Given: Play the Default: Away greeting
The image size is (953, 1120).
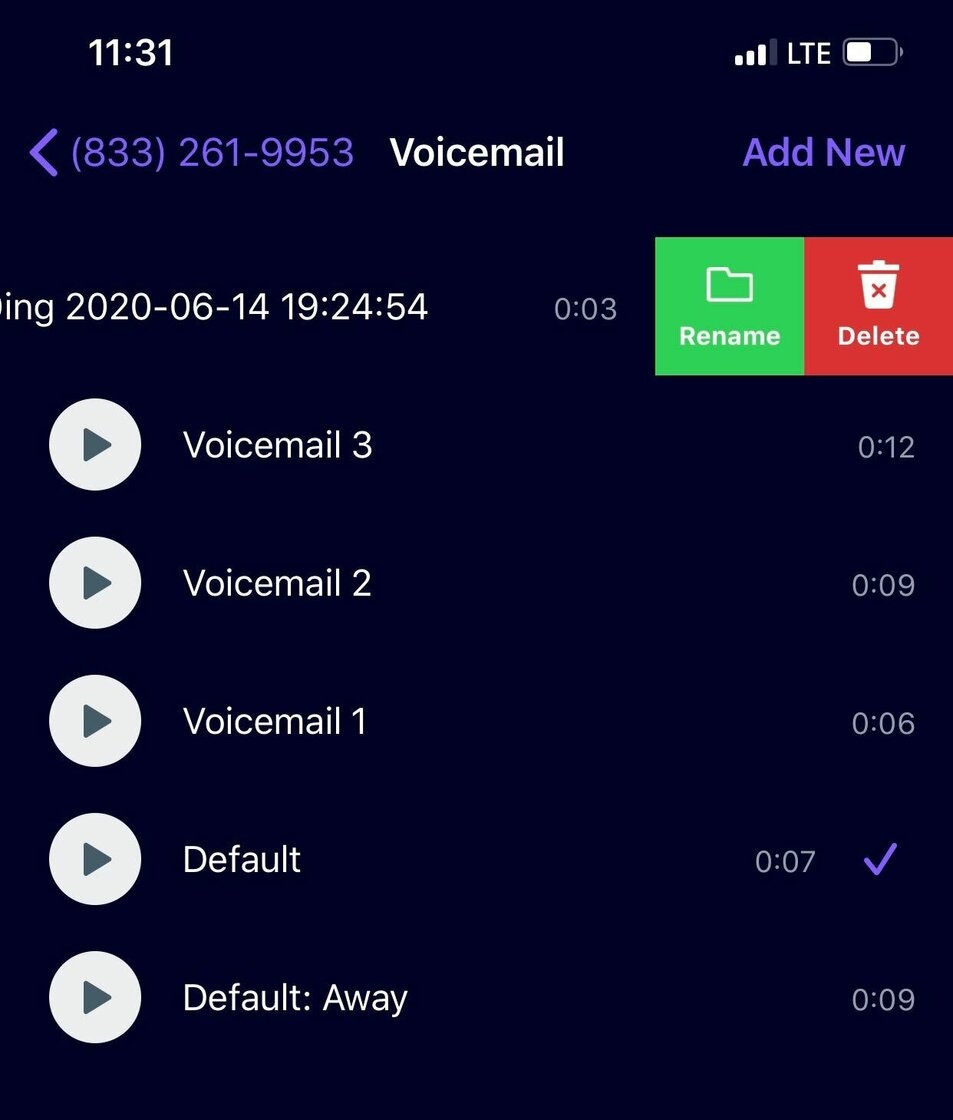Looking at the screenshot, I should 95,997.
